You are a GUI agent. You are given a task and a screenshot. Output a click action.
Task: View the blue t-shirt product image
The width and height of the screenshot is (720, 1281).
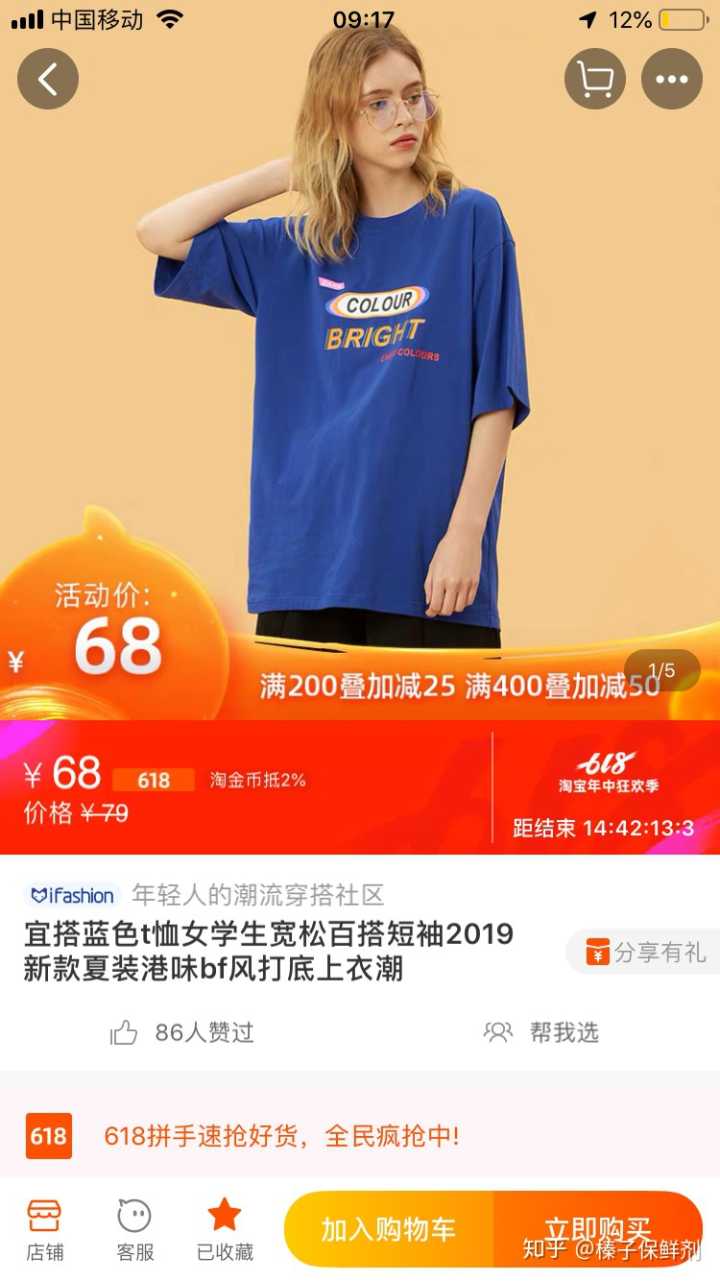click(x=360, y=380)
